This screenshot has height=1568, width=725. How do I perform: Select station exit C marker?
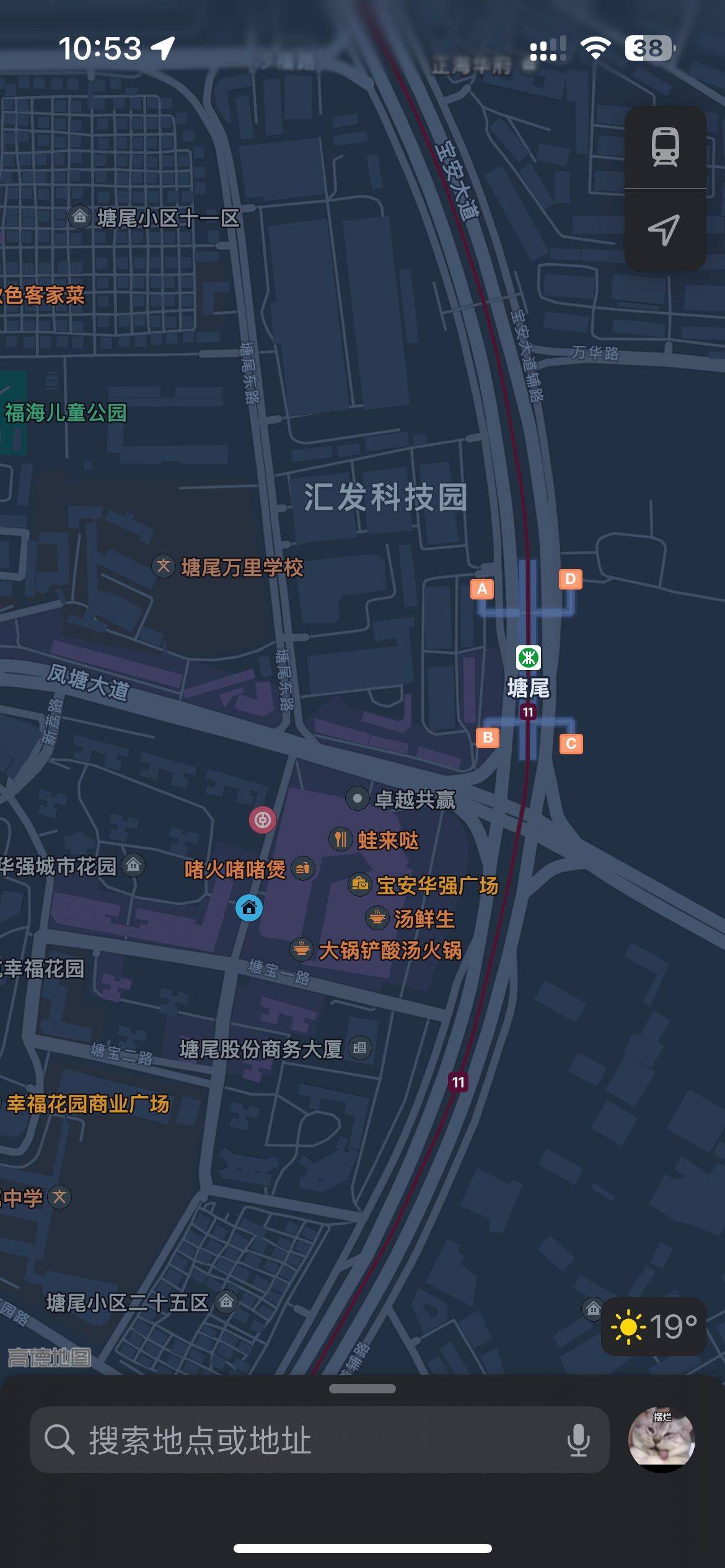click(x=571, y=743)
